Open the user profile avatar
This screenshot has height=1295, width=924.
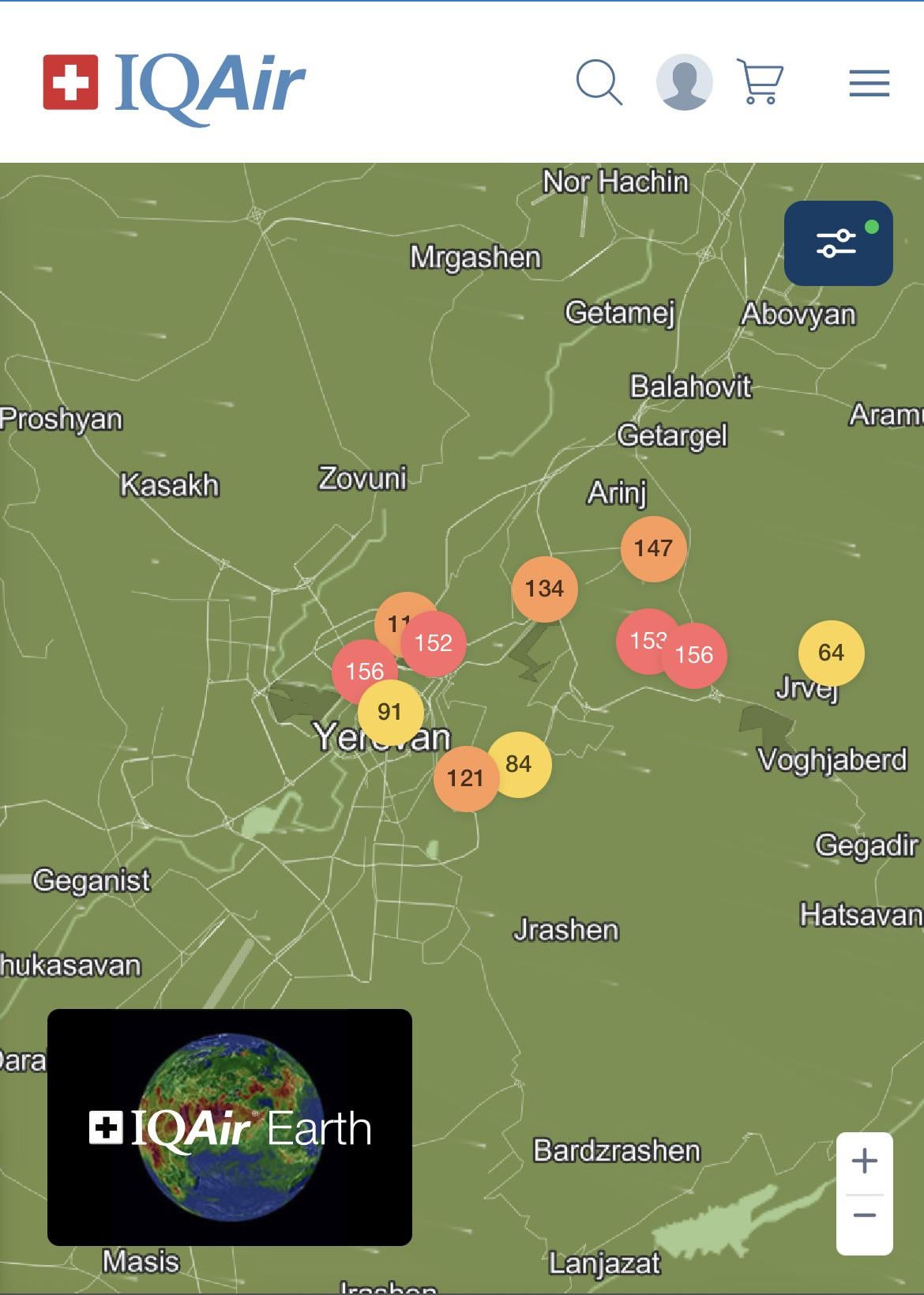[x=684, y=82]
